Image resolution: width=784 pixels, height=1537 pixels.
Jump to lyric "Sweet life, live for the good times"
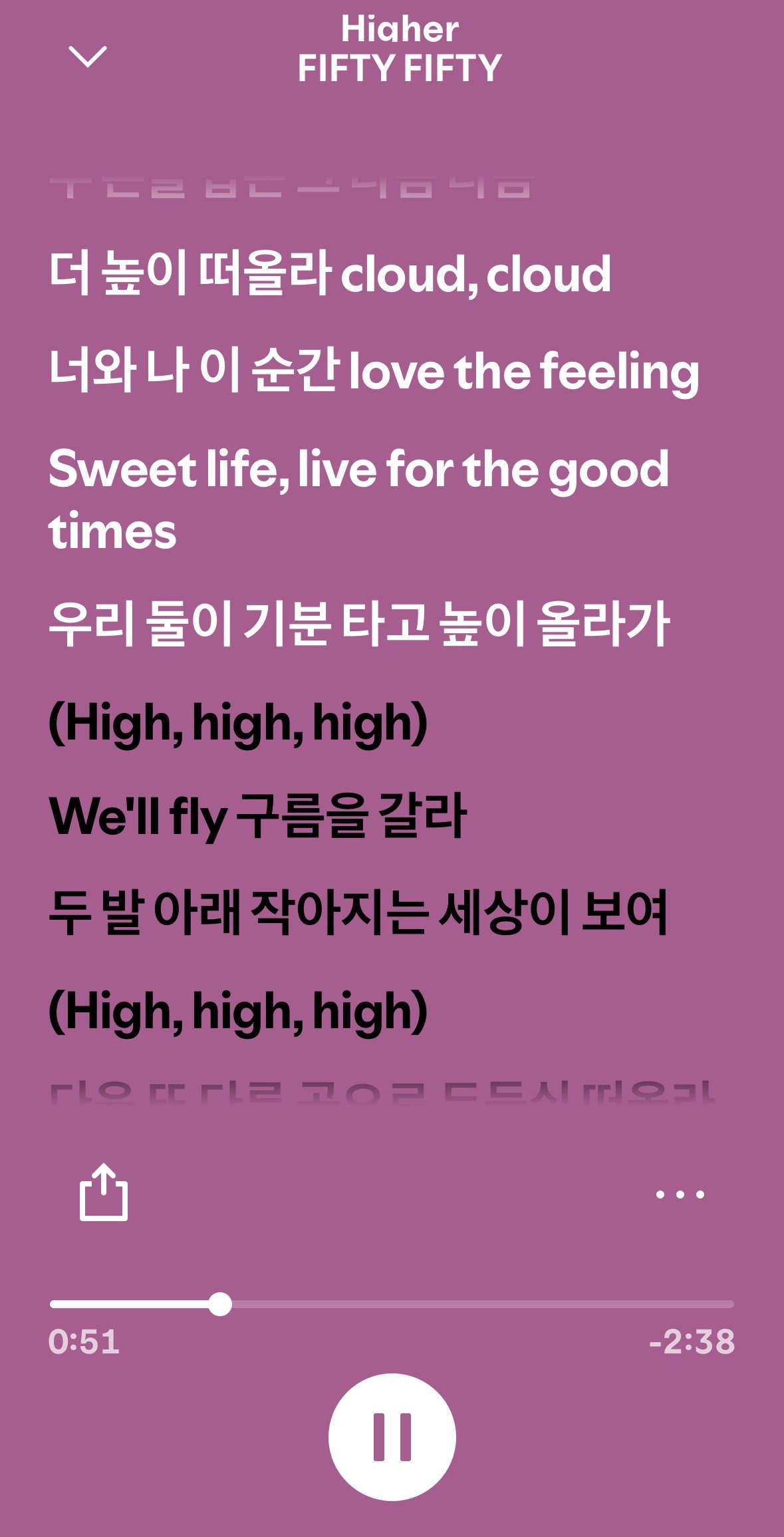pyautogui.click(x=359, y=499)
